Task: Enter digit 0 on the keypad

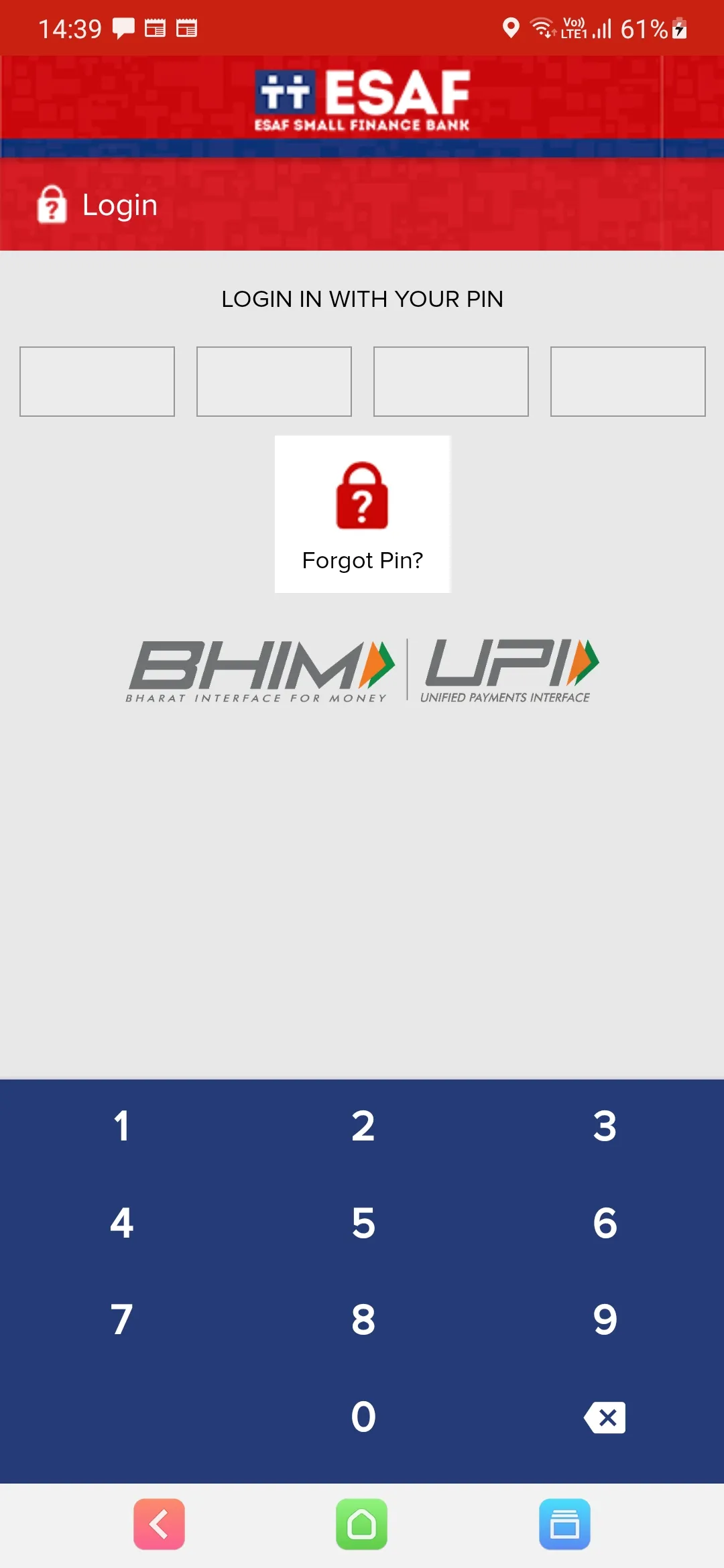Action: point(363,1417)
